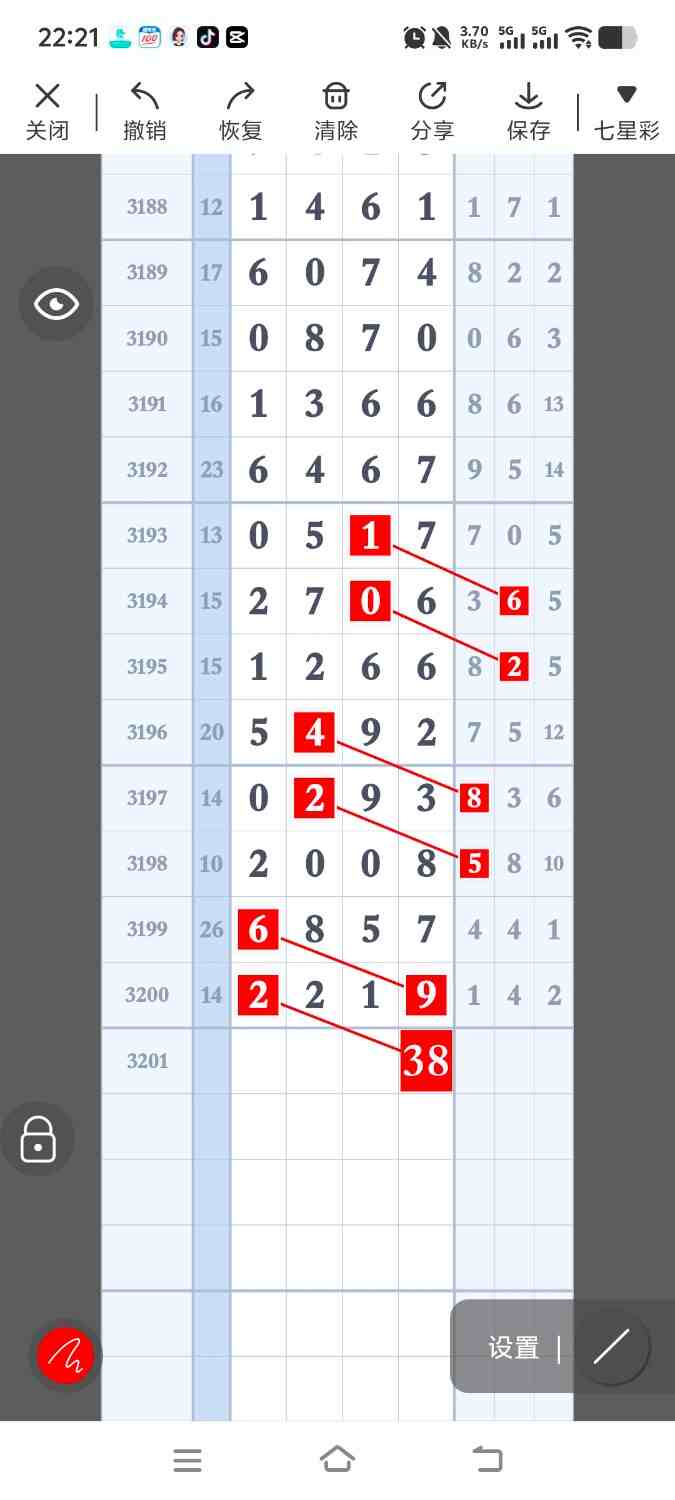Share the chart via 分享

coord(432,111)
